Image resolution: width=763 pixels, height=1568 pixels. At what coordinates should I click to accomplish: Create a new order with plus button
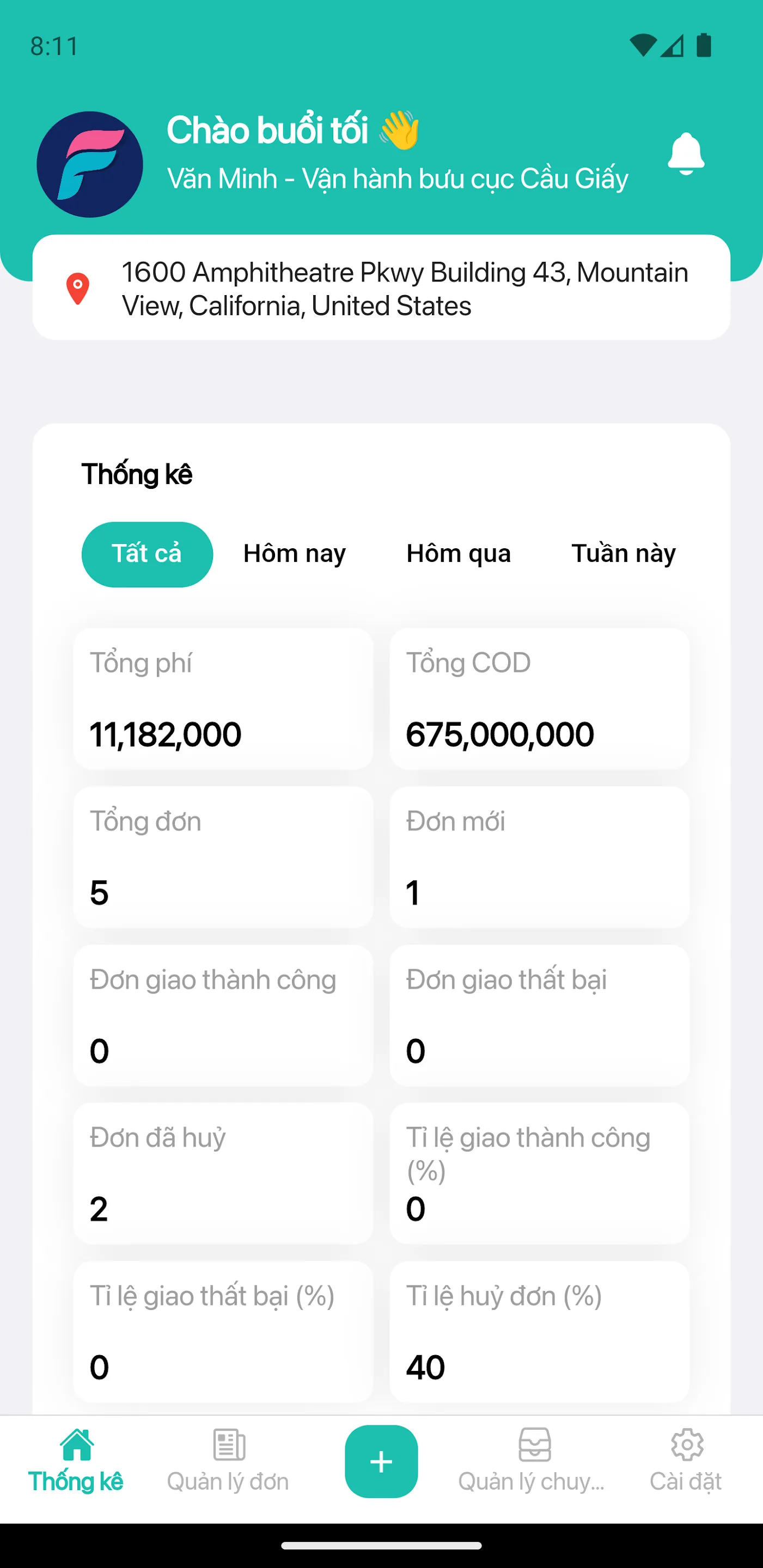coord(381,1461)
